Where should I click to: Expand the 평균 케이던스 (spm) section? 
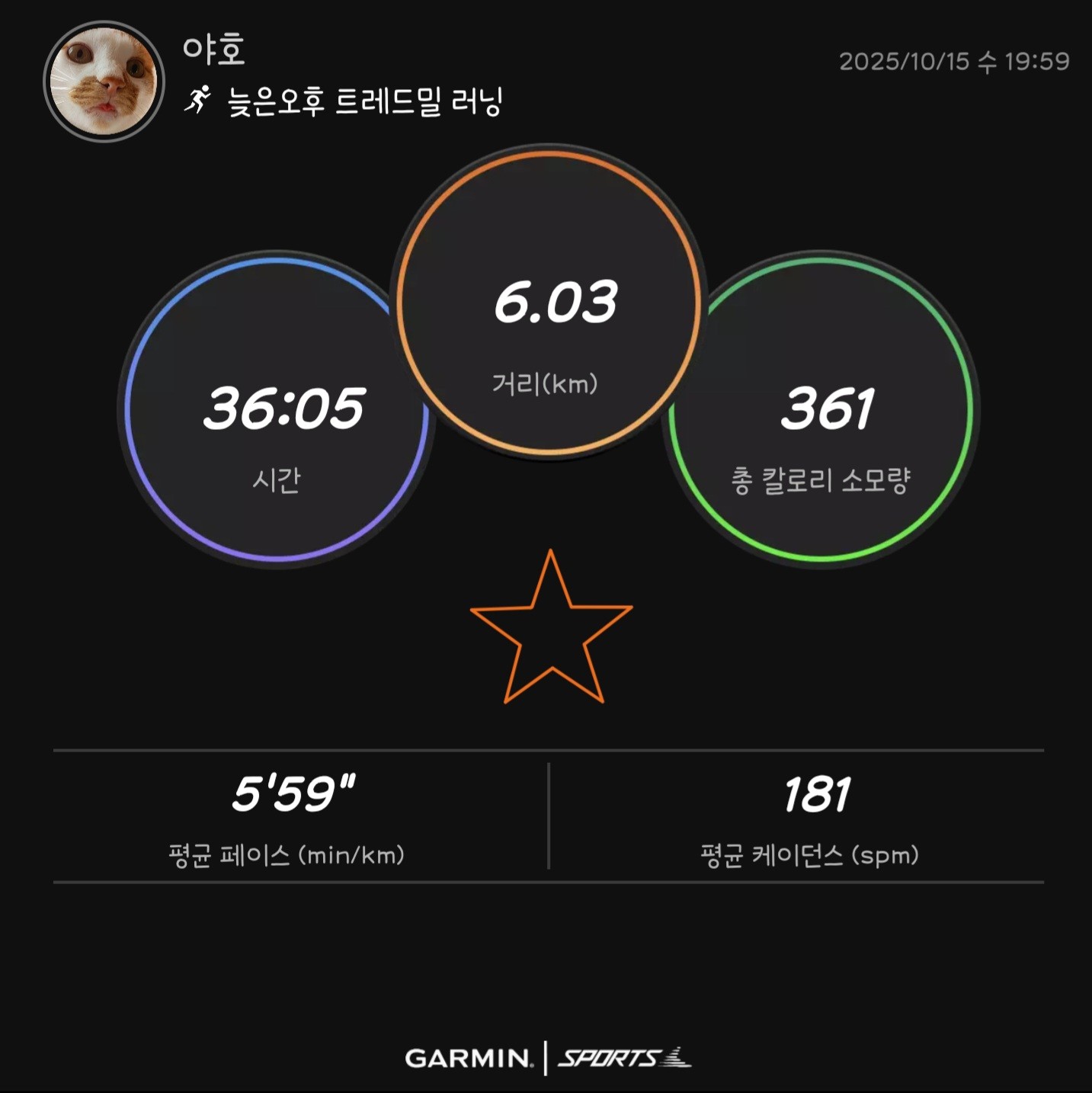(810, 852)
